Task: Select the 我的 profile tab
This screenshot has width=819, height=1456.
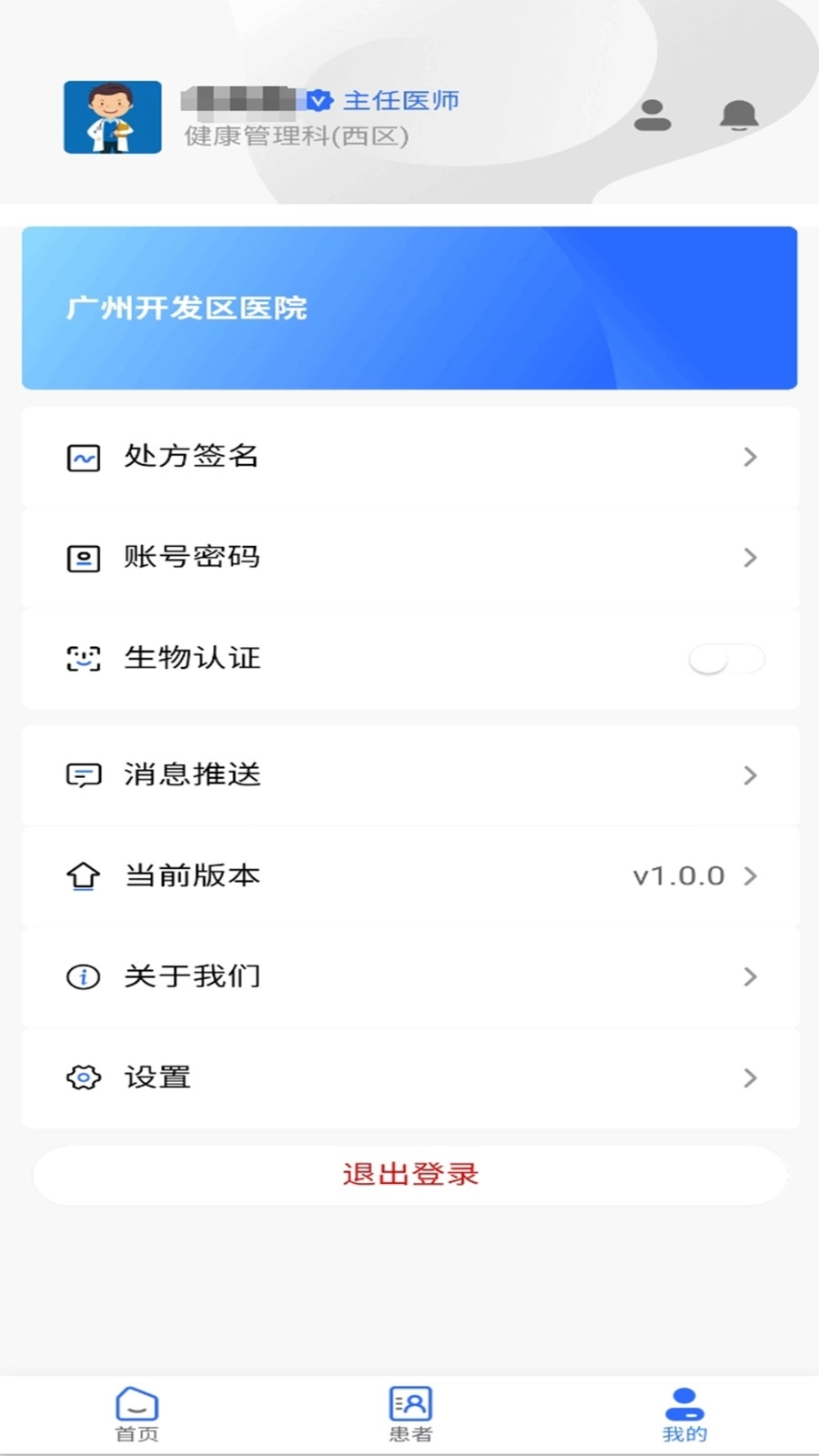Action: [x=684, y=1413]
